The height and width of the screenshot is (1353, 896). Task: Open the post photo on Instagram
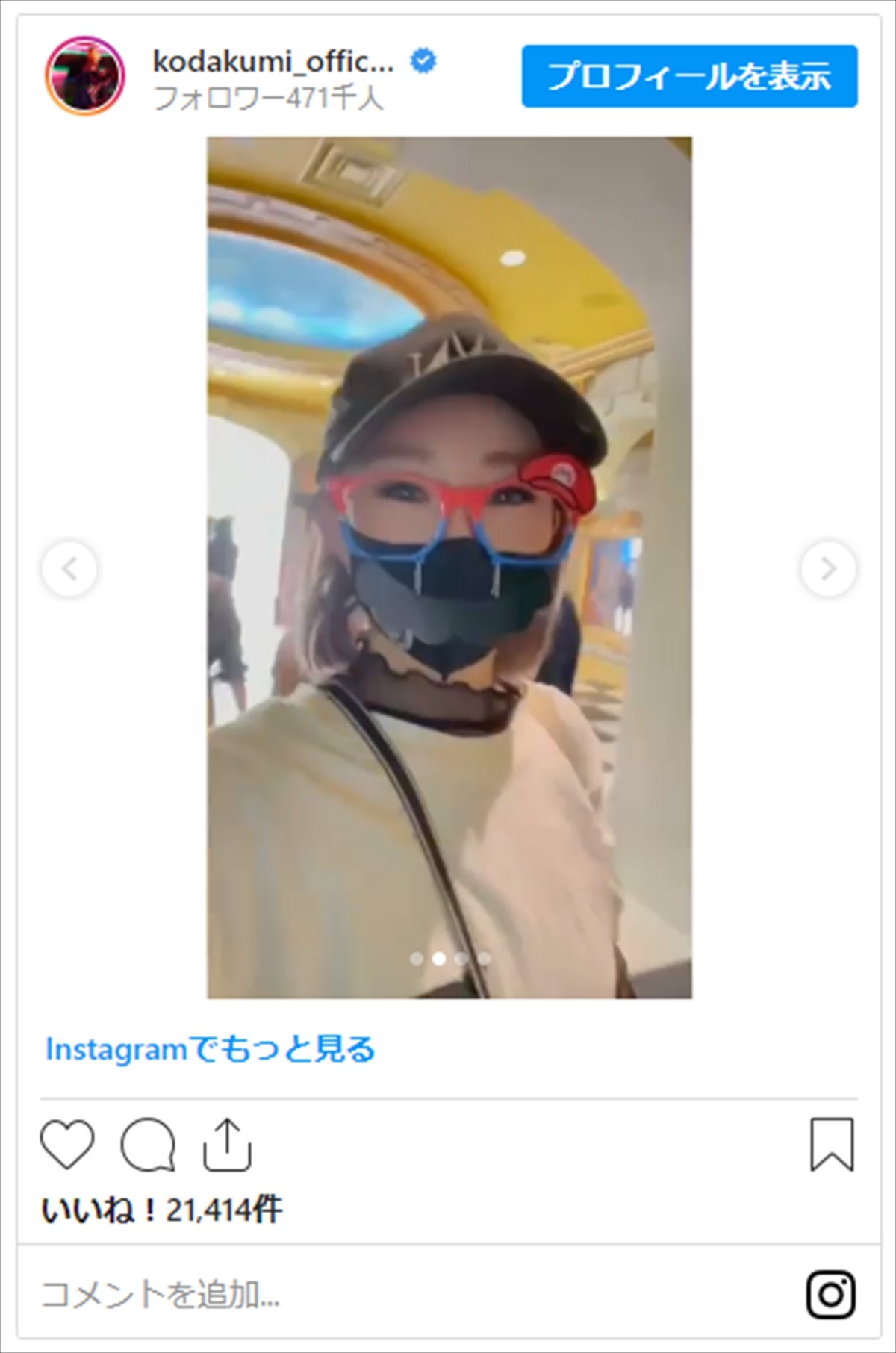(449, 567)
